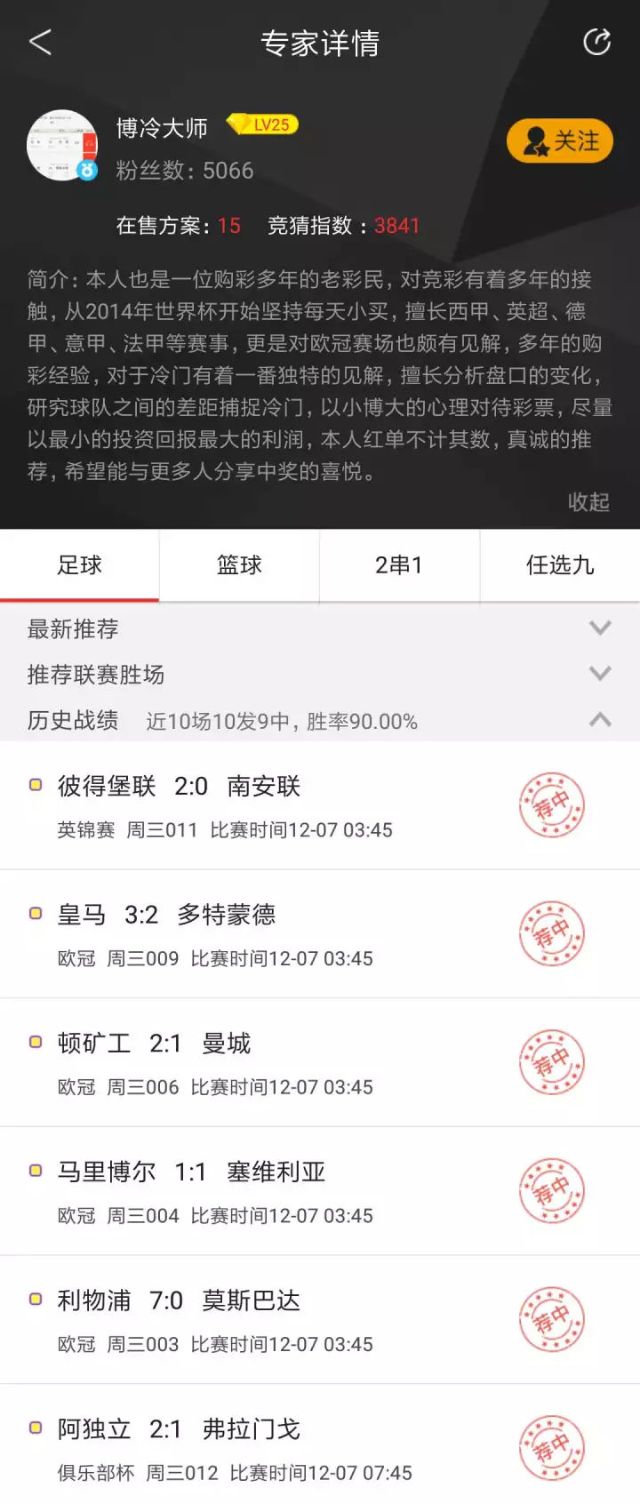
Task: Switch to the 足球 tab
Action: pyautogui.click(x=80, y=565)
